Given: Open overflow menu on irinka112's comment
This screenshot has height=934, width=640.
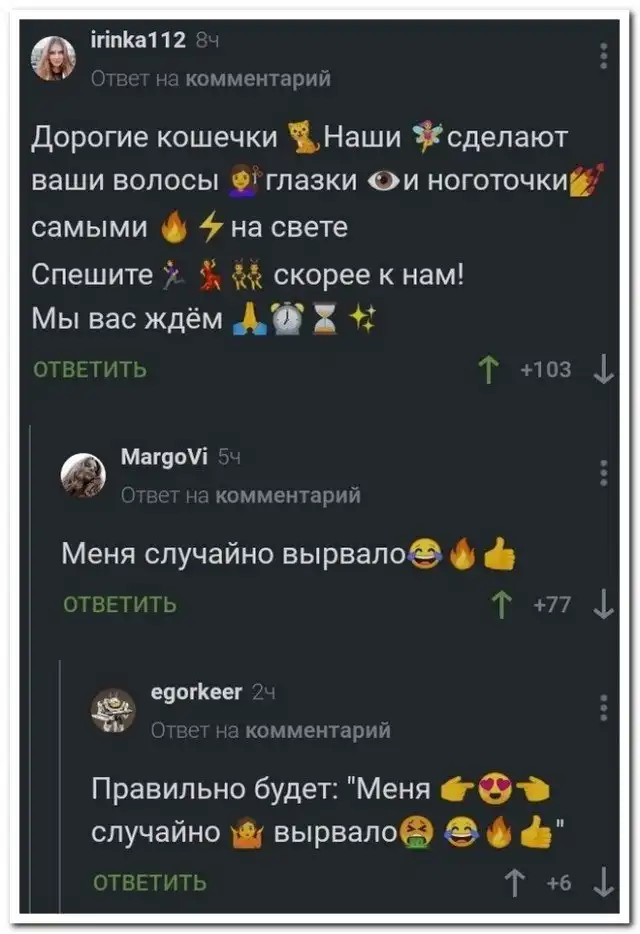Looking at the screenshot, I should pyautogui.click(x=603, y=57).
